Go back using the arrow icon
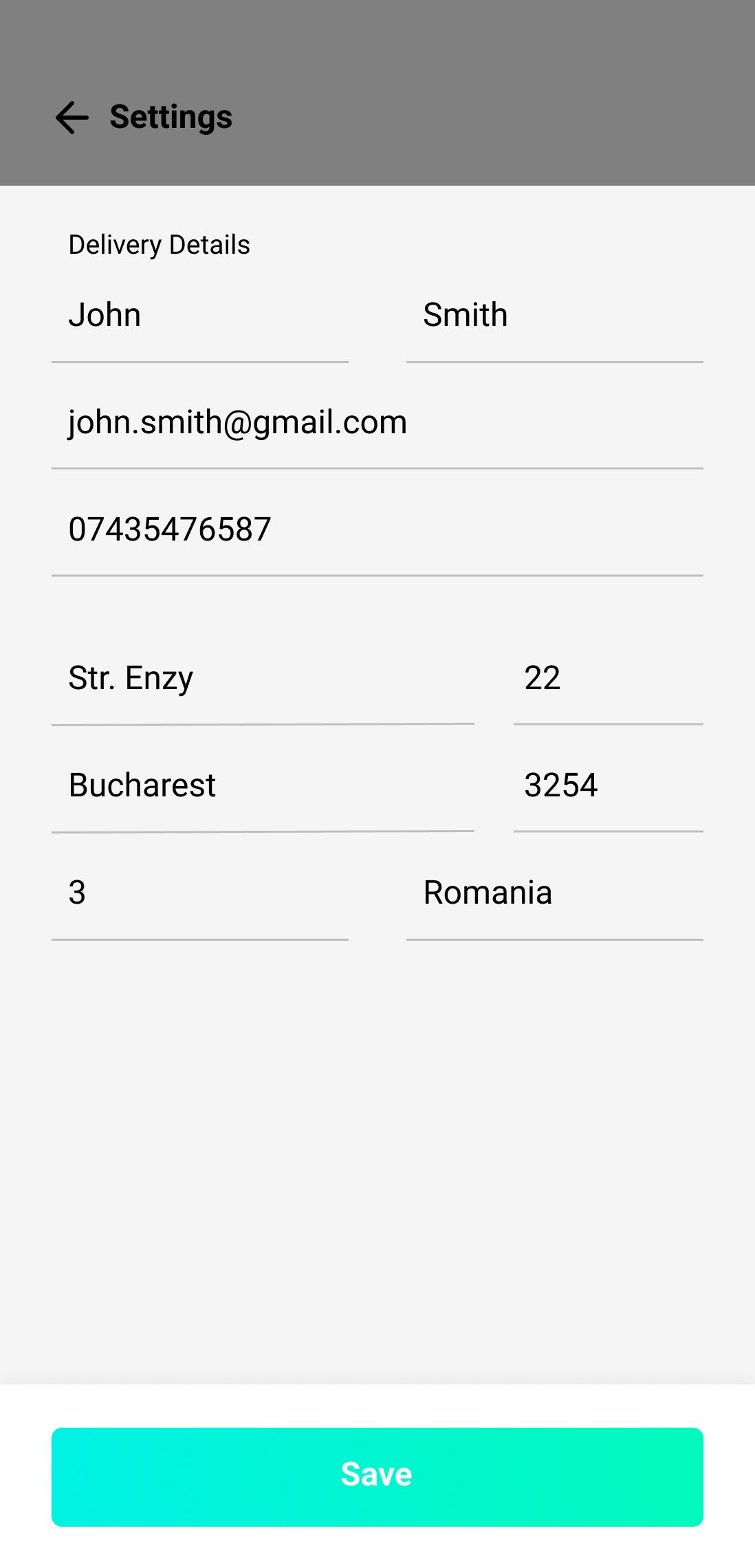Screen dimensions: 755x1568 pyautogui.click(x=72, y=118)
